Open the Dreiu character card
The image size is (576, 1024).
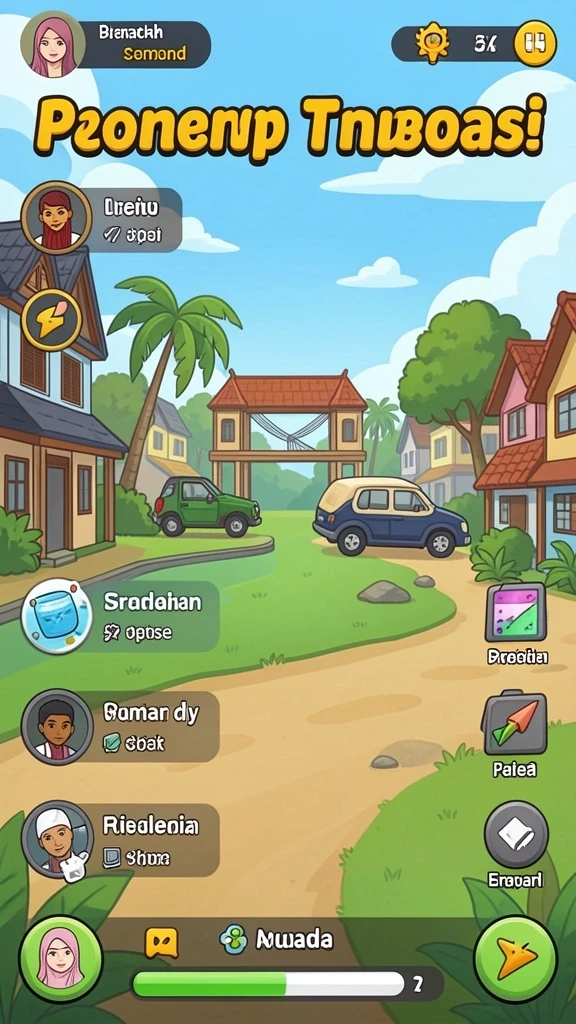click(101, 219)
